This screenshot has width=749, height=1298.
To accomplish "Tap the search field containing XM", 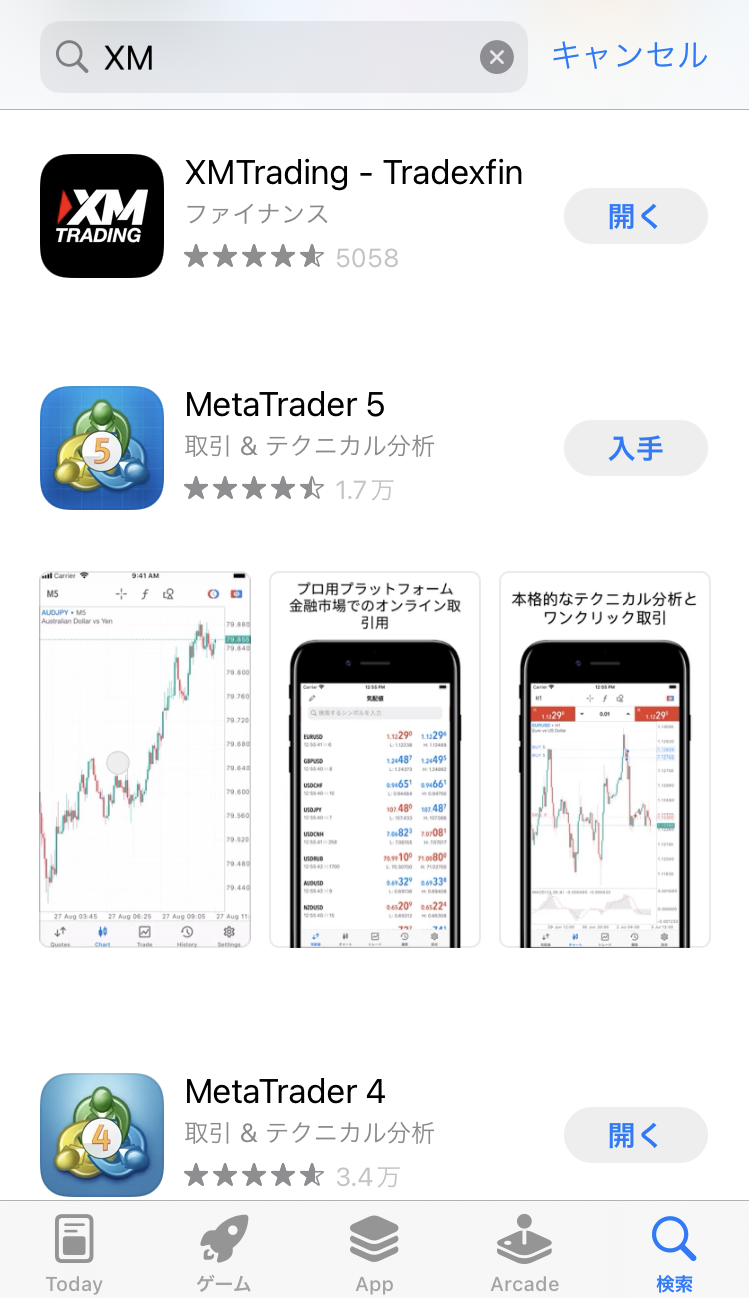I will coord(280,57).
